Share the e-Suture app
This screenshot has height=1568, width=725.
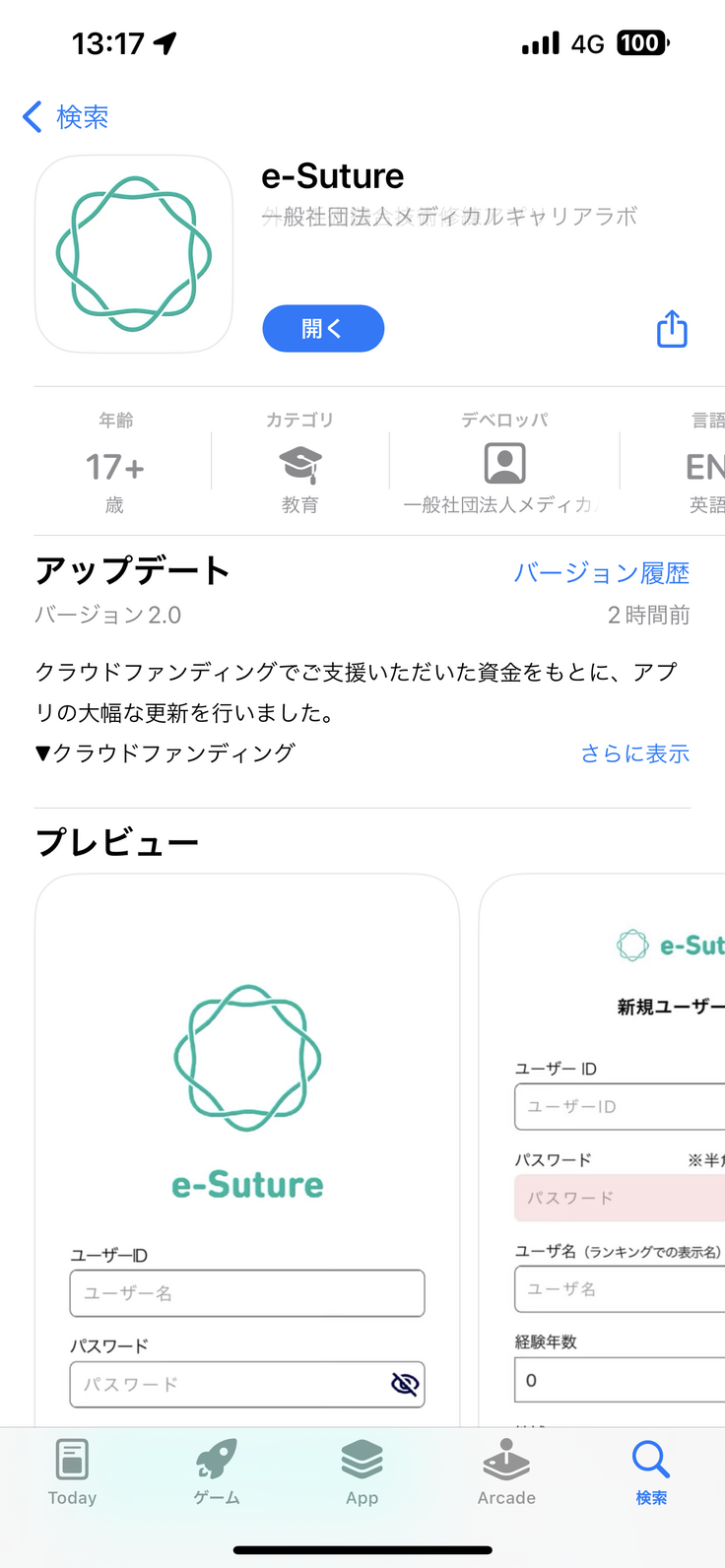click(x=672, y=329)
